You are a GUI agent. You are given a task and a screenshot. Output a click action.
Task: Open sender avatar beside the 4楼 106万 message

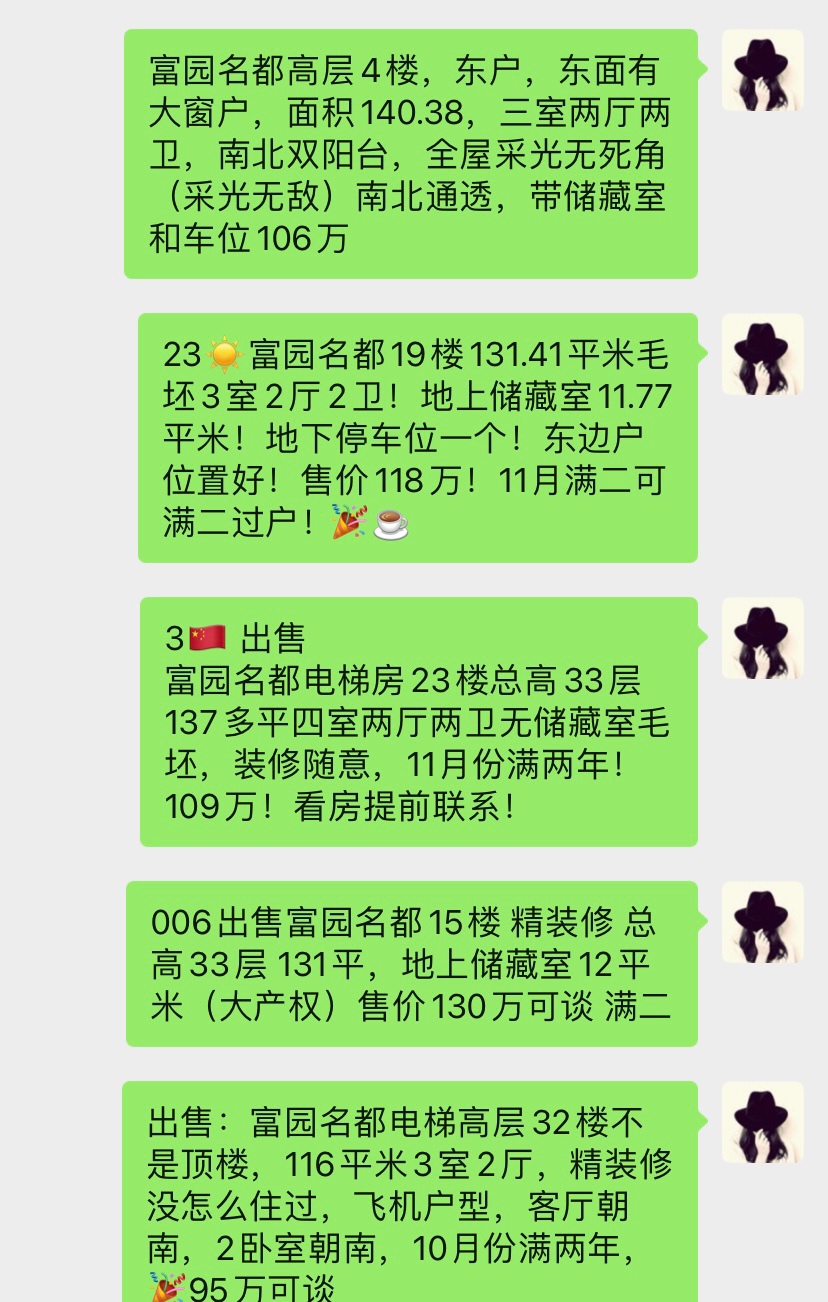pyautogui.click(x=763, y=70)
